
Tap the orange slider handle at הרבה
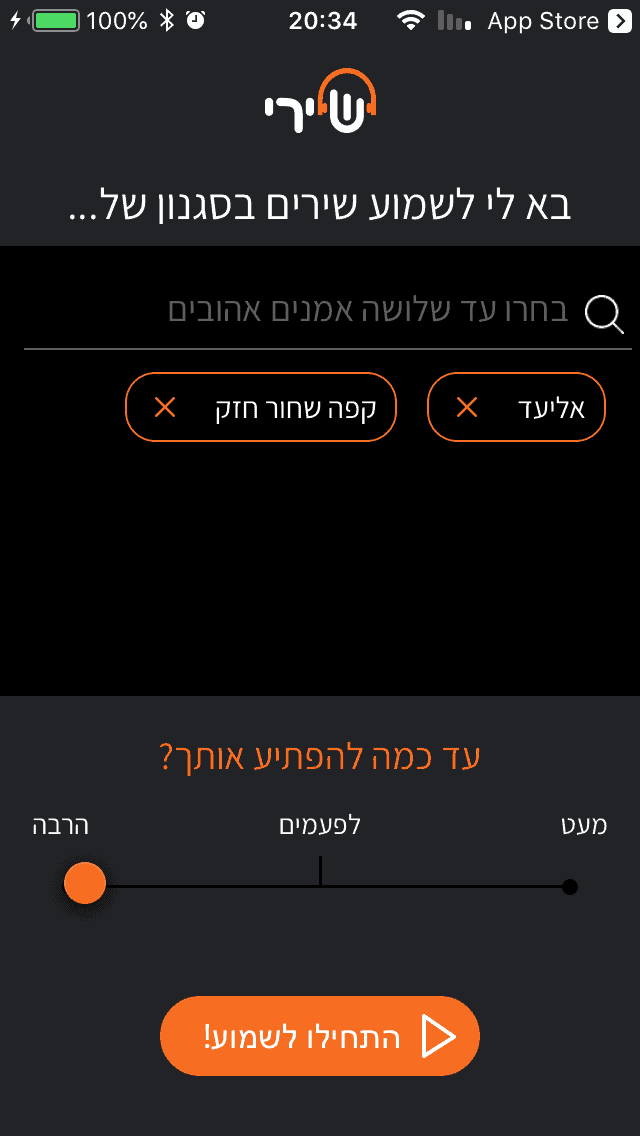[85, 883]
